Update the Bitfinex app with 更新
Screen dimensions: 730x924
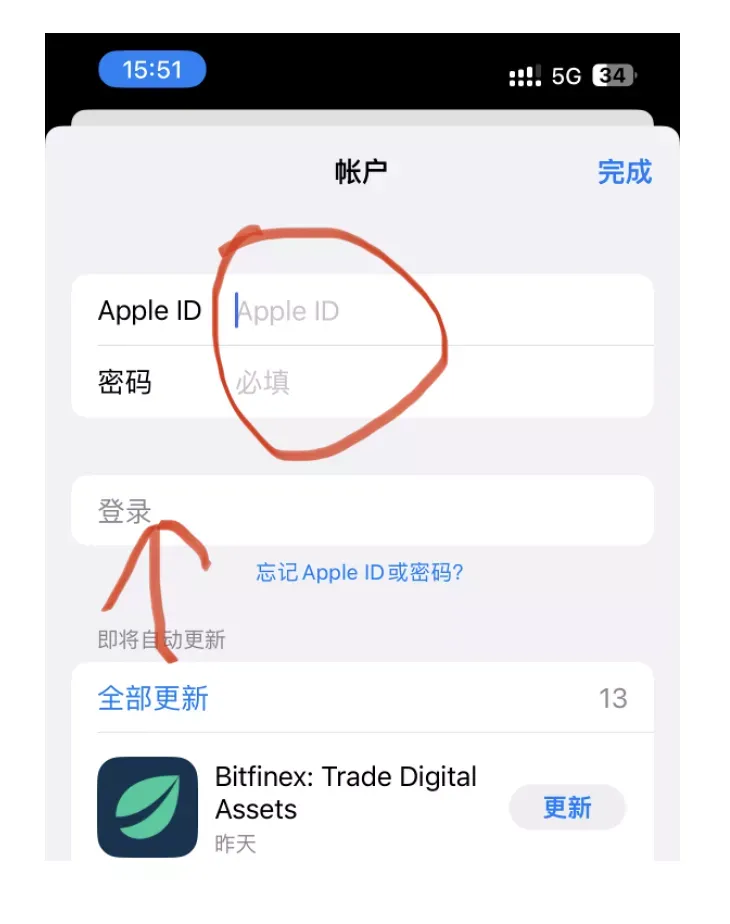tap(567, 807)
